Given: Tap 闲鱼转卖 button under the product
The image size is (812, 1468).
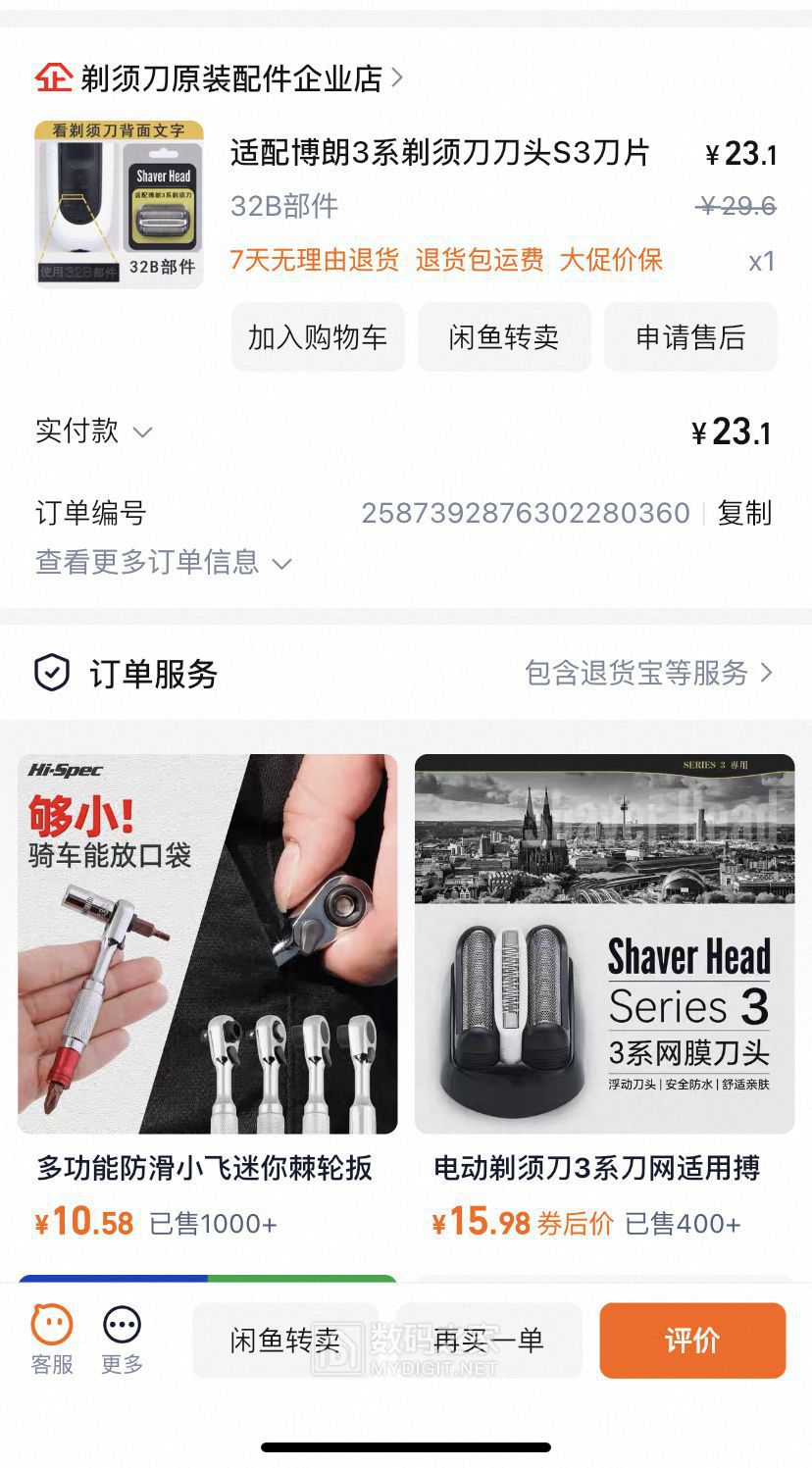Looking at the screenshot, I should pos(504,337).
